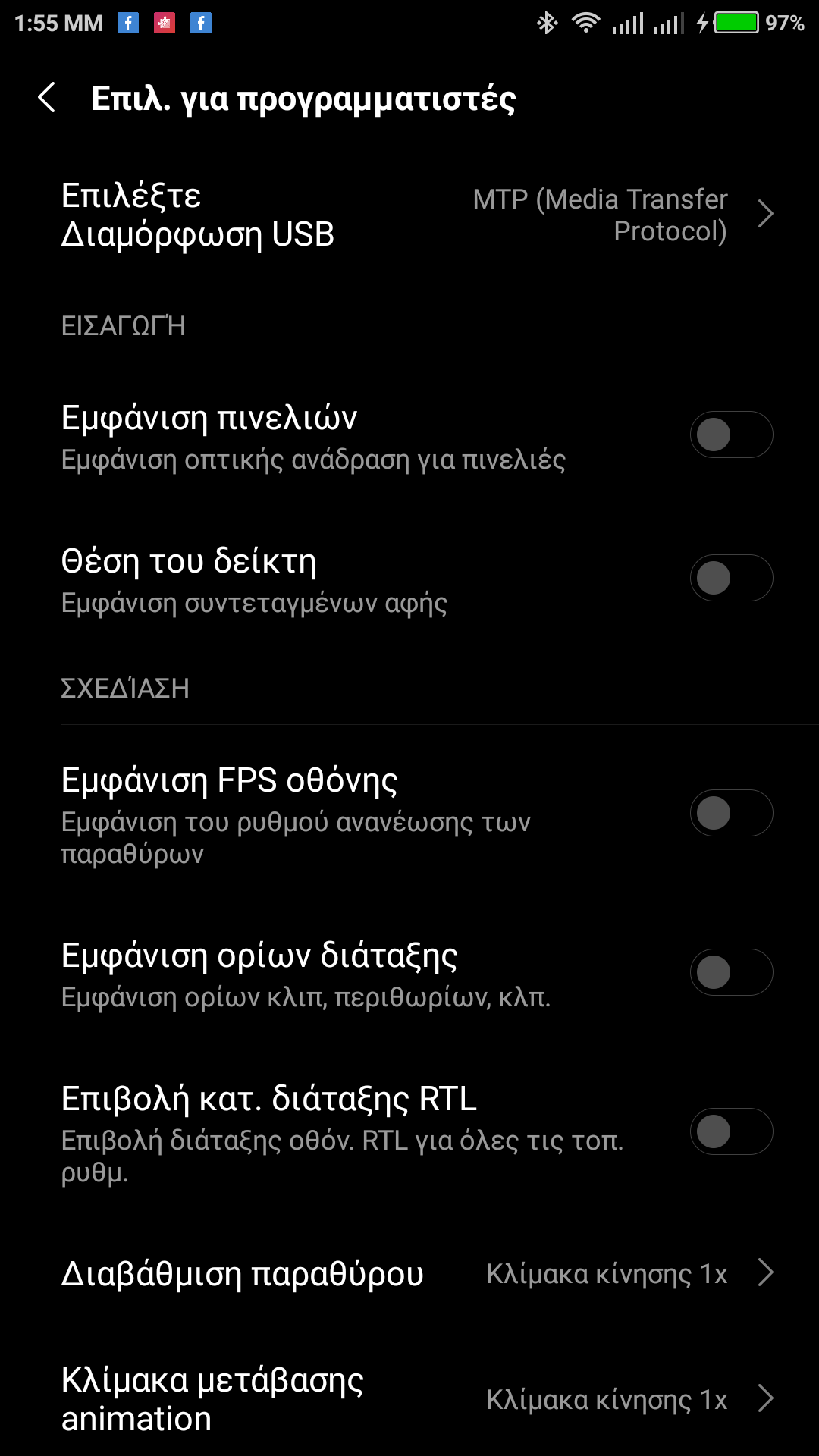
Task: Toggle Εμφάνιση FPS οθόνης on
Action: pyautogui.click(x=730, y=814)
